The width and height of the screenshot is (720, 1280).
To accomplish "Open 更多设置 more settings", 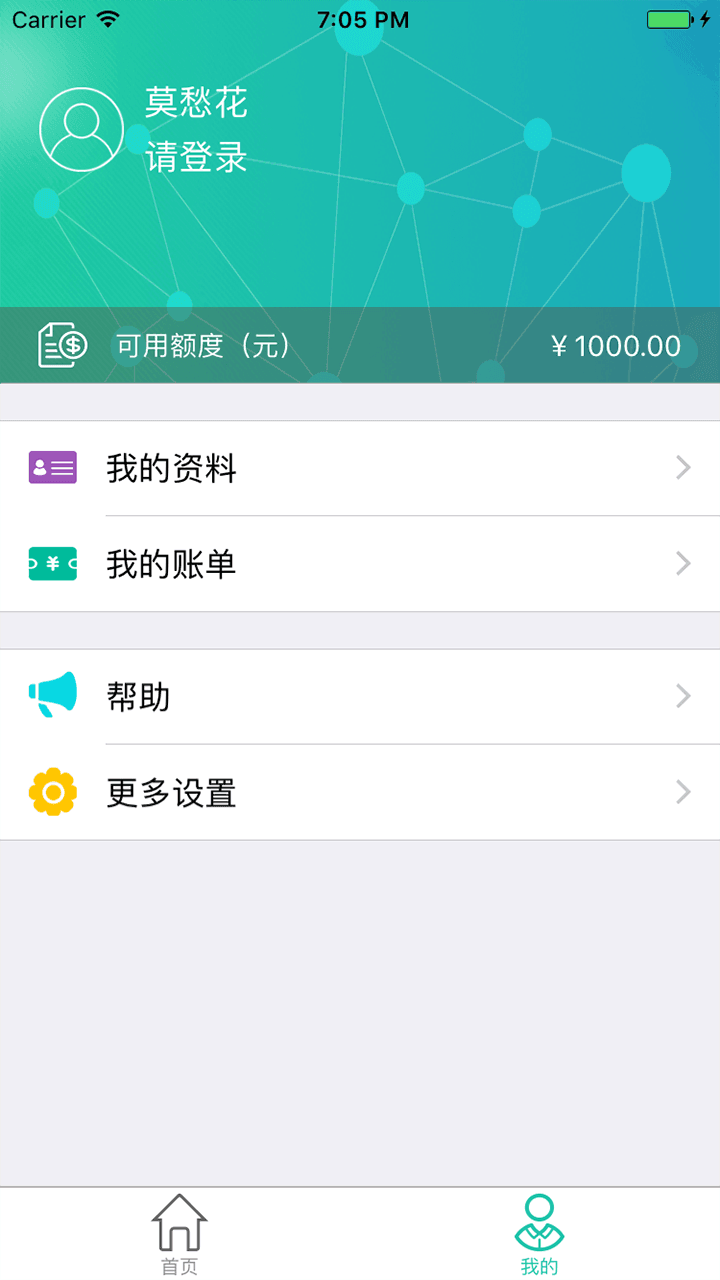I will [x=360, y=793].
